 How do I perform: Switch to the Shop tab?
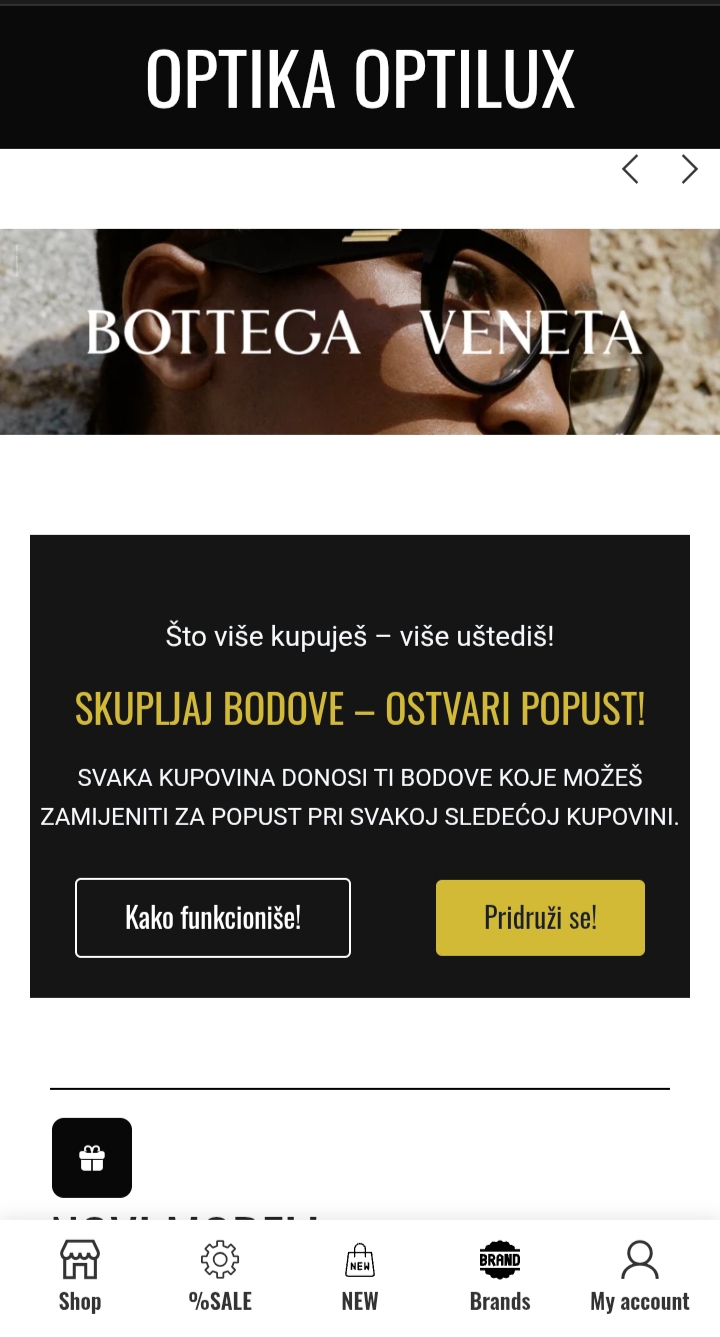coord(80,1277)
